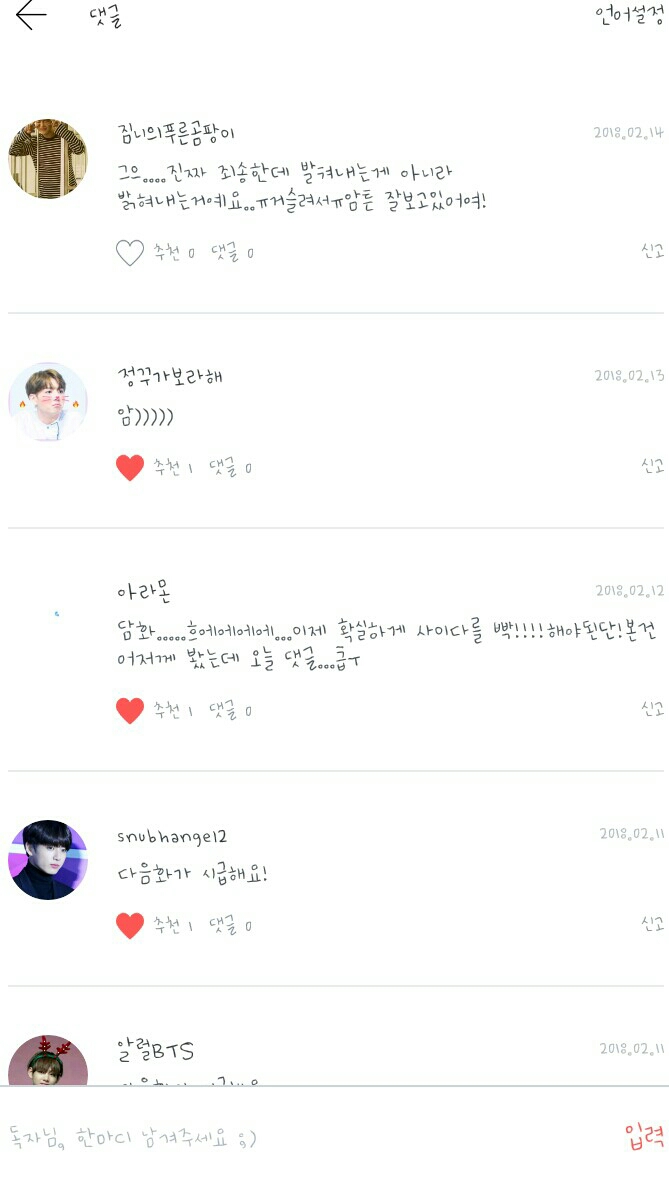Open 정꾸가보라해's profile picture
This screenshot has width=669, height=1189.
tap(48, 402)
